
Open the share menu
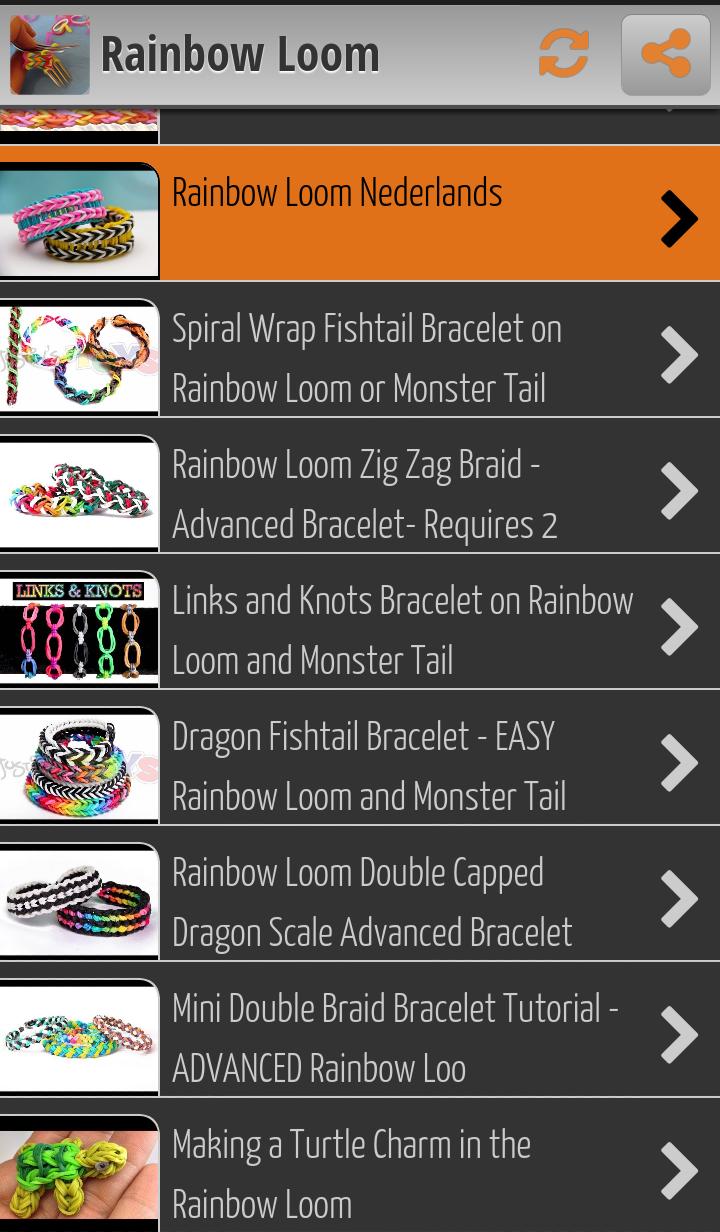click(x=666, y=54)
